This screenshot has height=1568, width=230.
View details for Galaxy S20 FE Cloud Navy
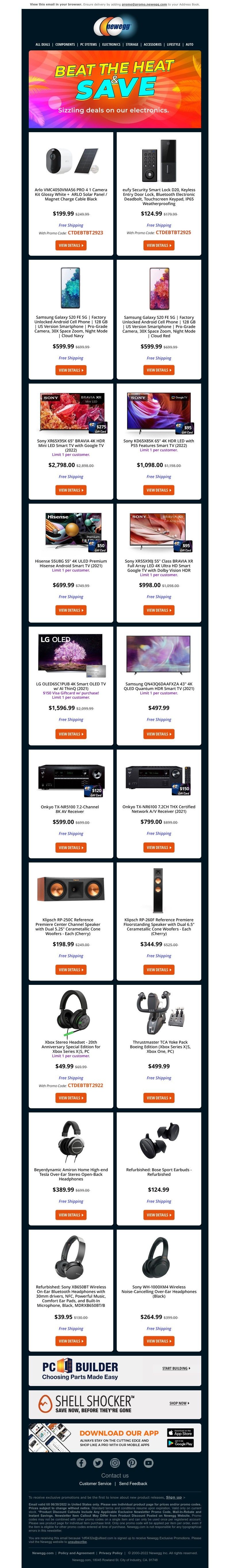71,370
